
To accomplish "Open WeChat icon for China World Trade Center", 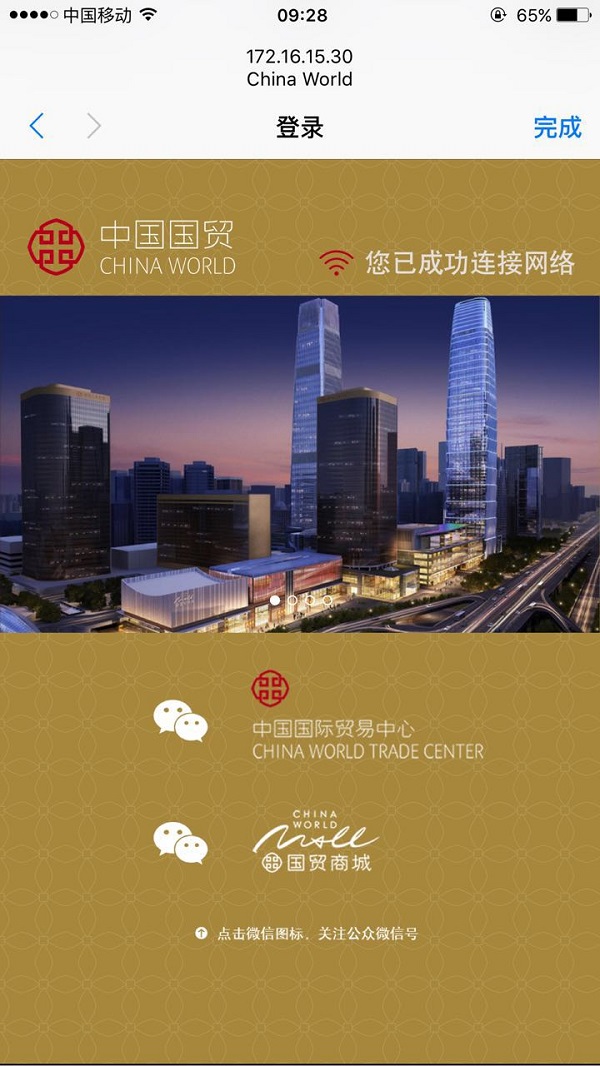I will [x=180, y=721].
